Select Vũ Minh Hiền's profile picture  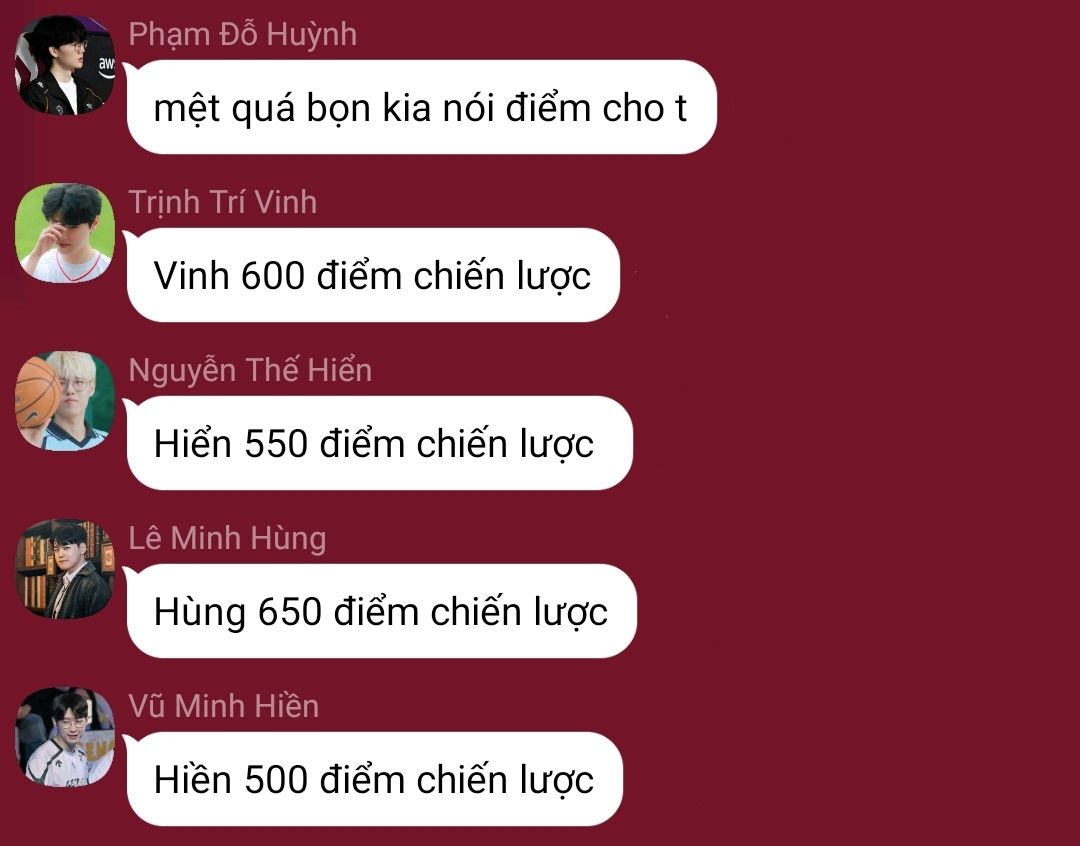click(65, 737)
